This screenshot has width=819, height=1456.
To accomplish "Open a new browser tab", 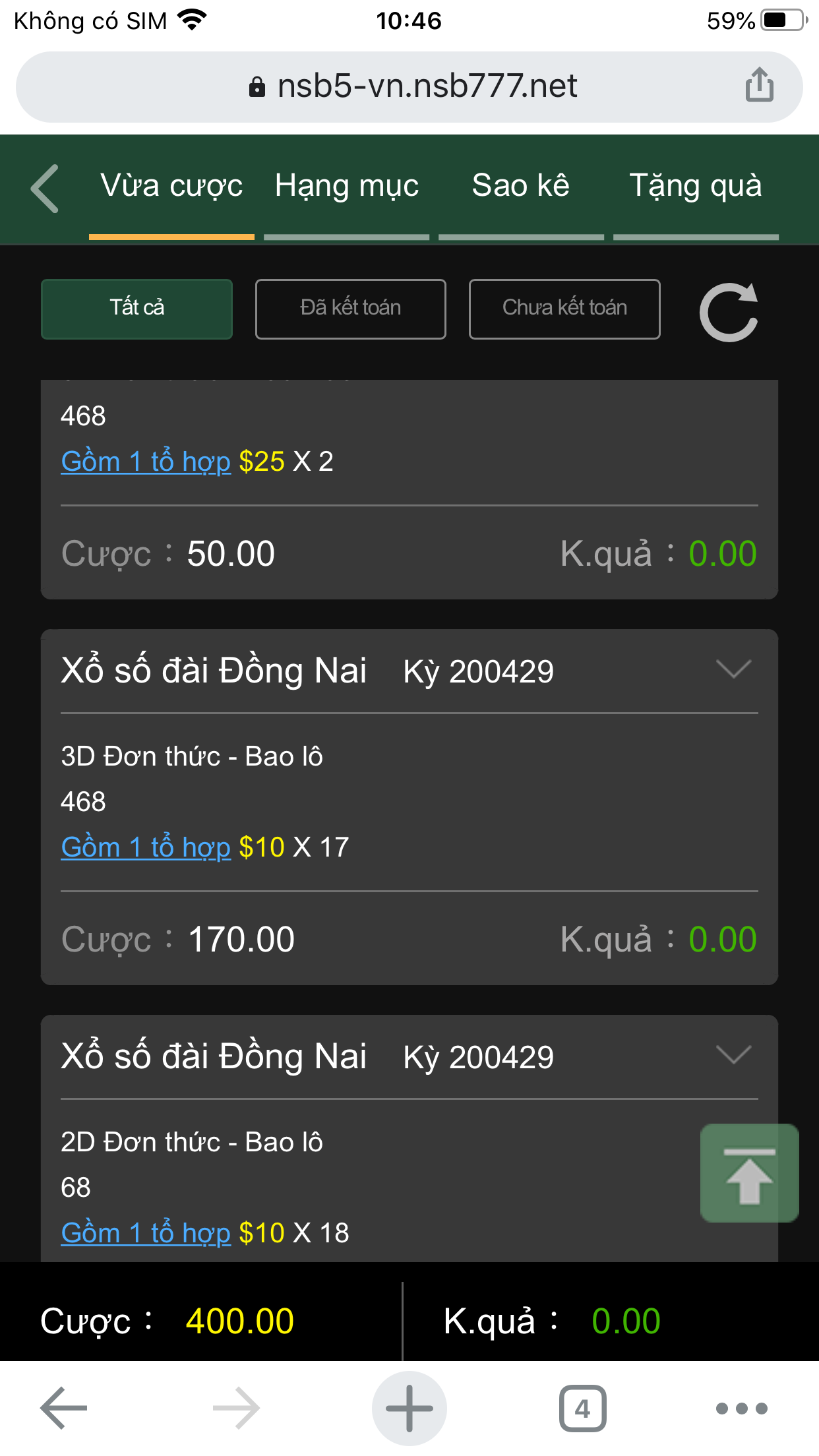I will 409,1408.
